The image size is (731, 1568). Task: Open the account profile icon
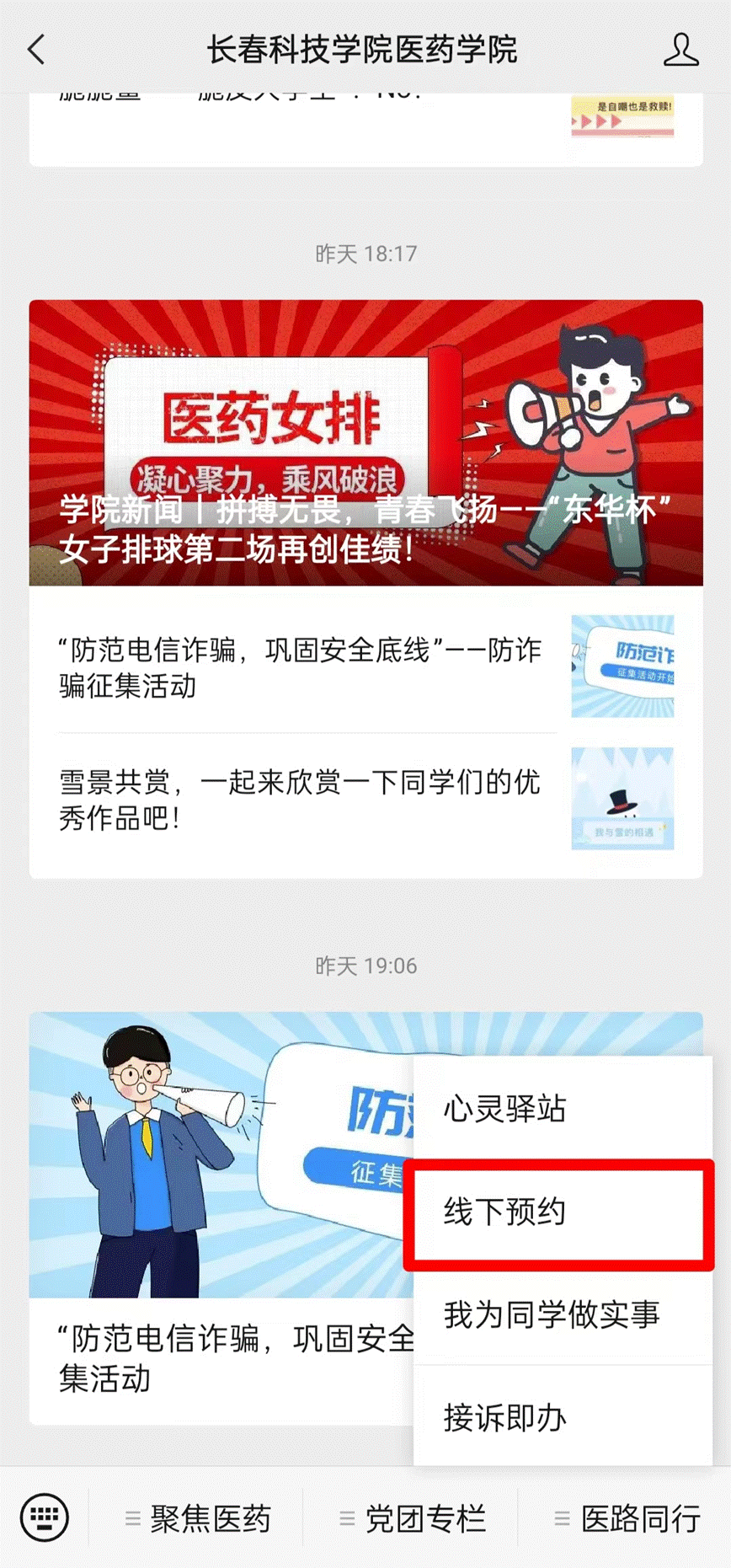tap(680, 50)
